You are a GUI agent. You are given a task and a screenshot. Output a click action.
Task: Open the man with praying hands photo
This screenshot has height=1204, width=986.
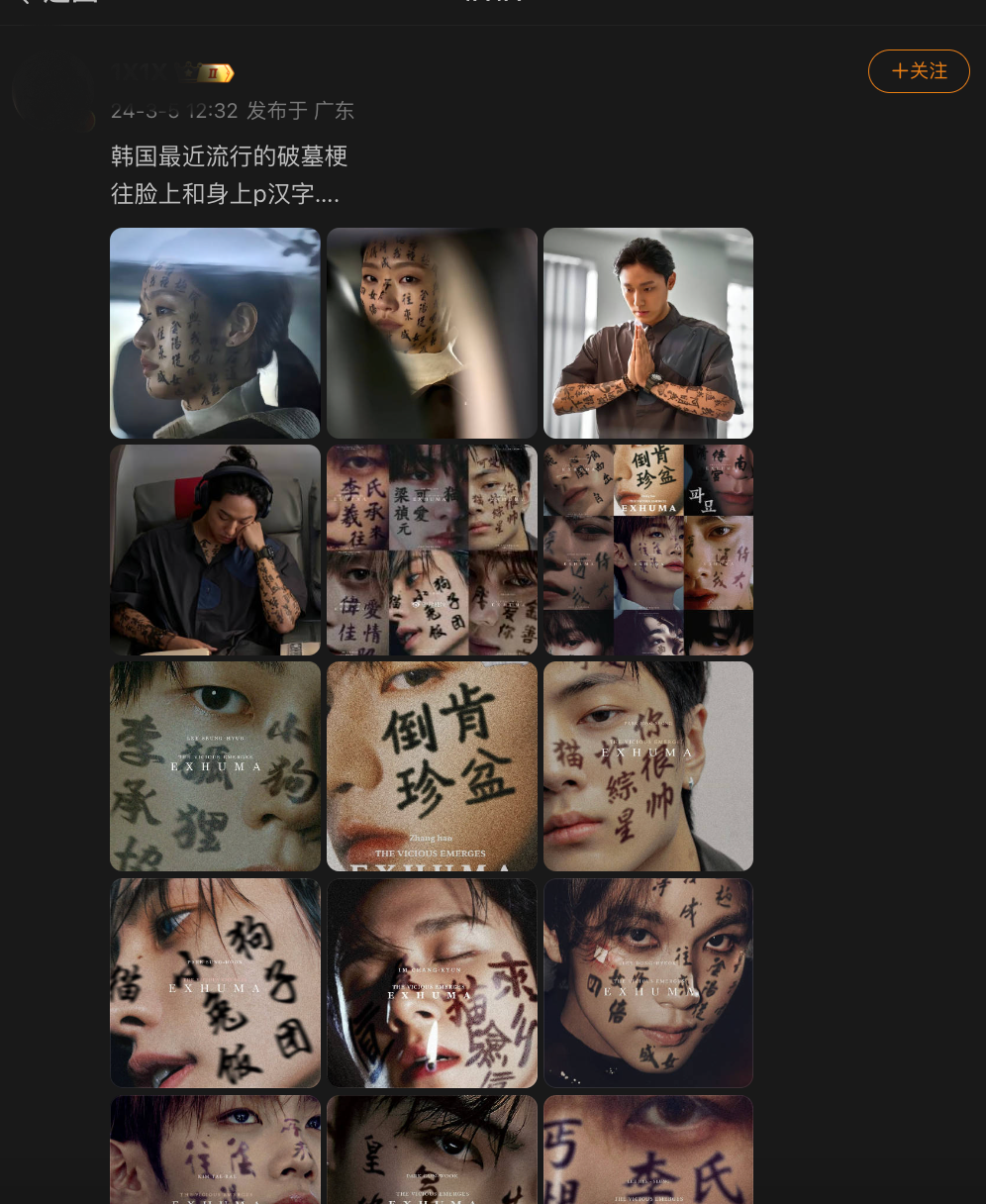point(648,333)
